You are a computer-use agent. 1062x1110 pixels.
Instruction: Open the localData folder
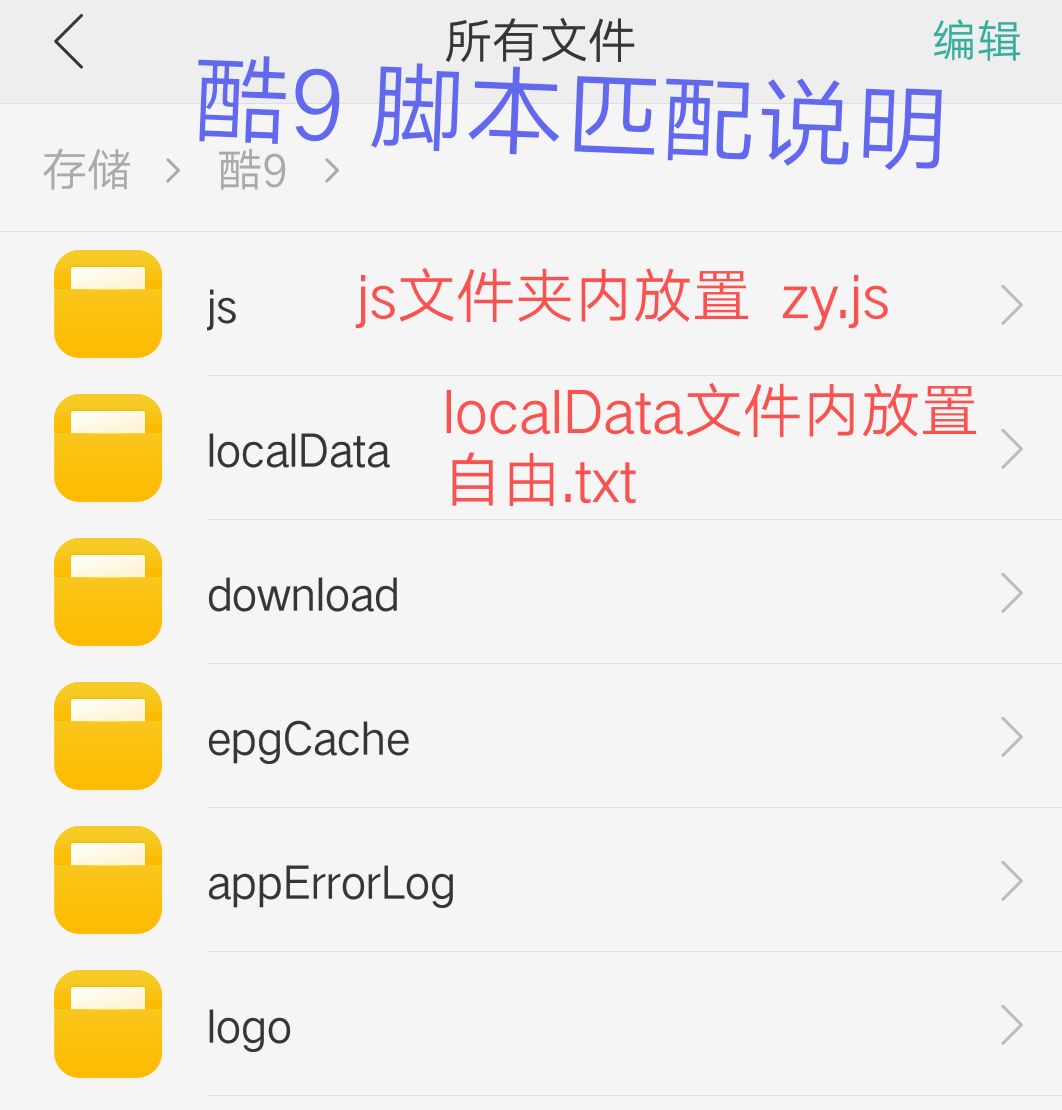tap(298, 450)
